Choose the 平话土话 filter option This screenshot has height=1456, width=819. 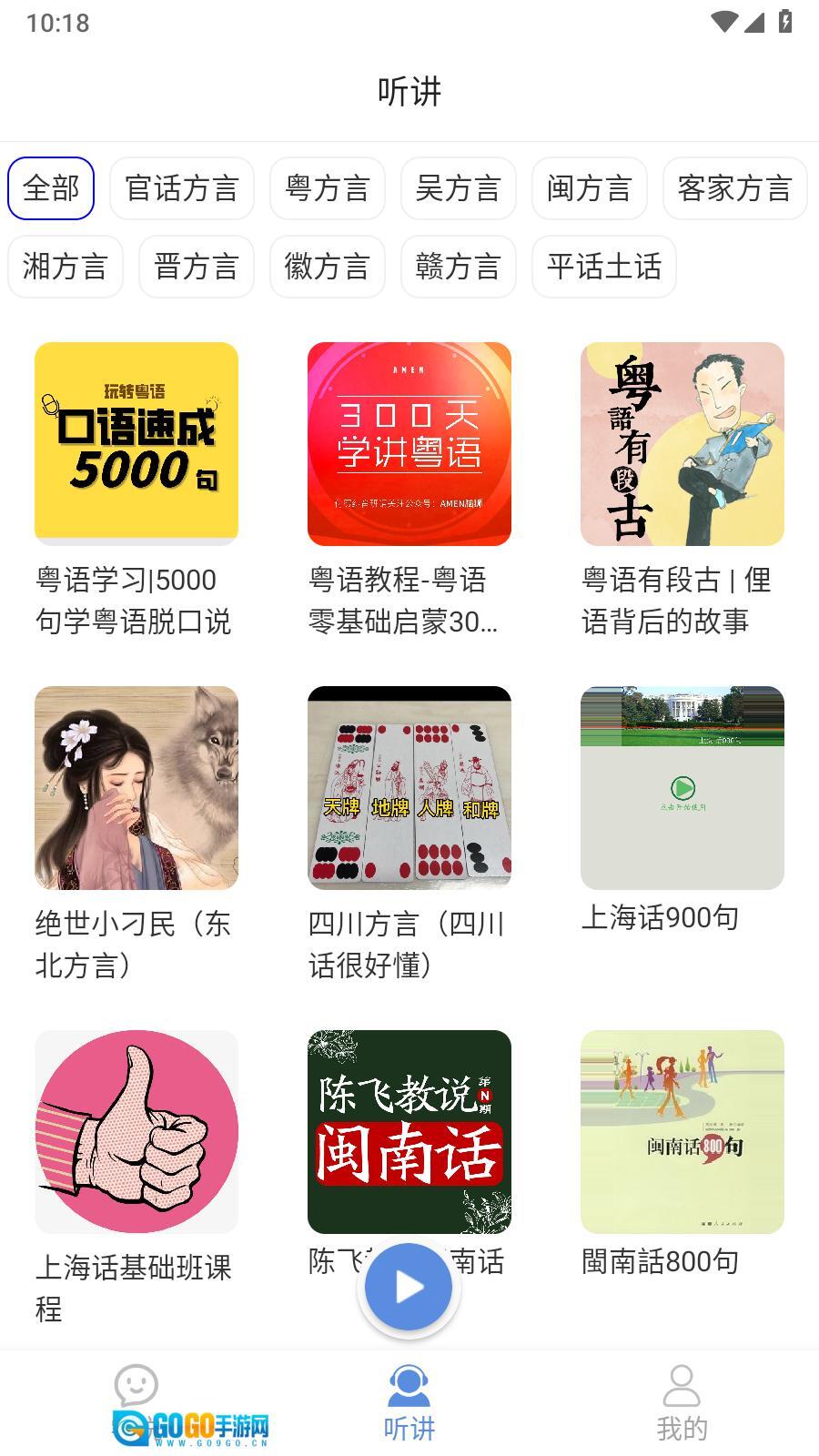[604, 267]
